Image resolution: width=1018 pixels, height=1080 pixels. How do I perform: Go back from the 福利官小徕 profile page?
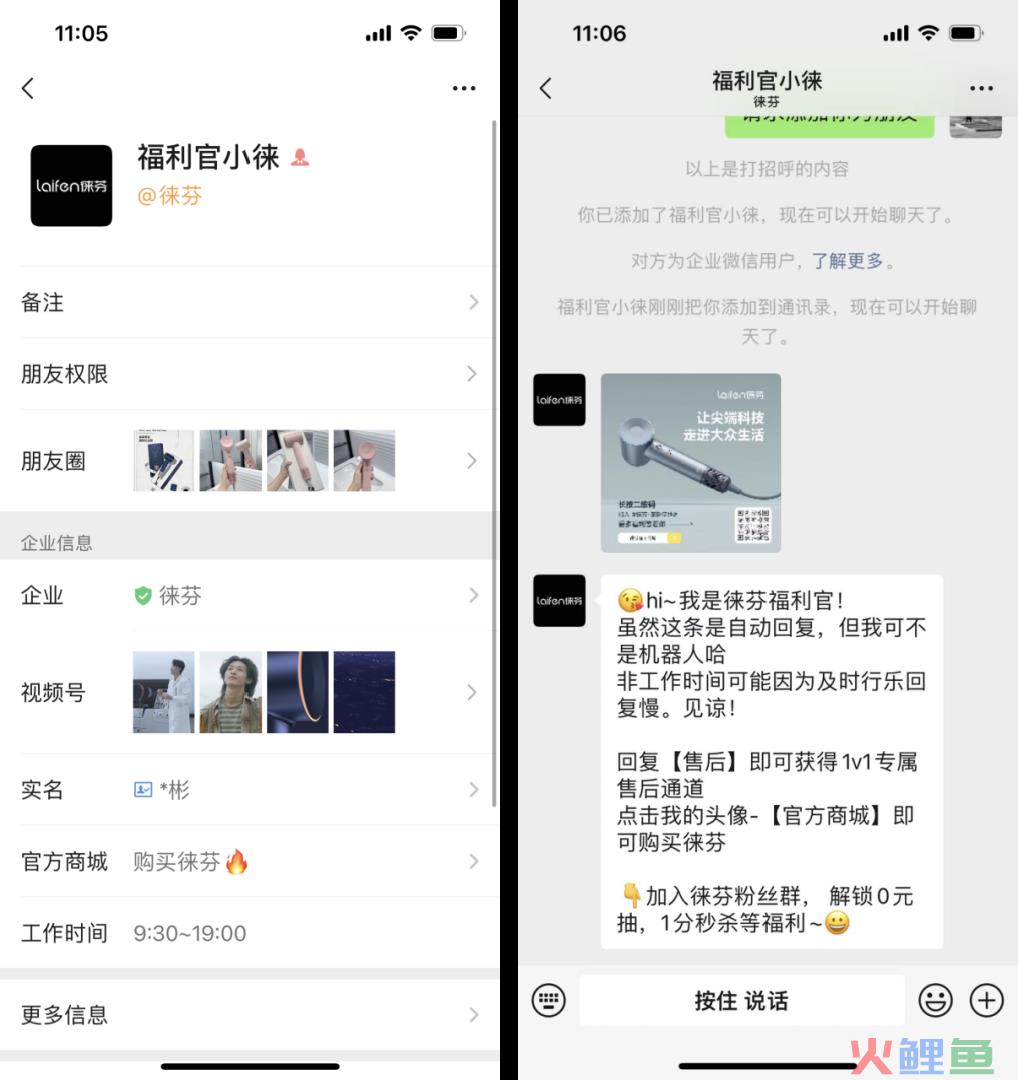point(28,88)
